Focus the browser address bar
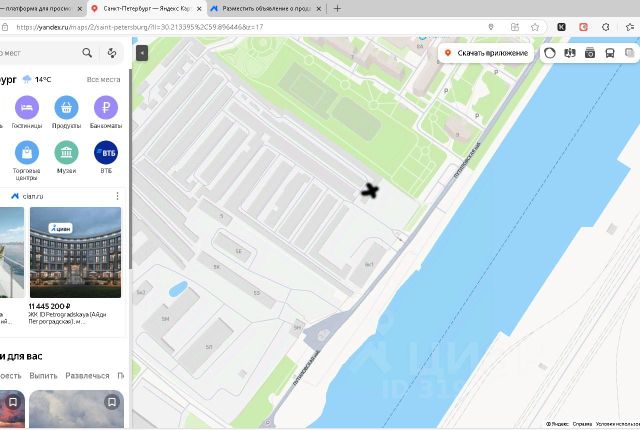 click(x=250, y=27)
